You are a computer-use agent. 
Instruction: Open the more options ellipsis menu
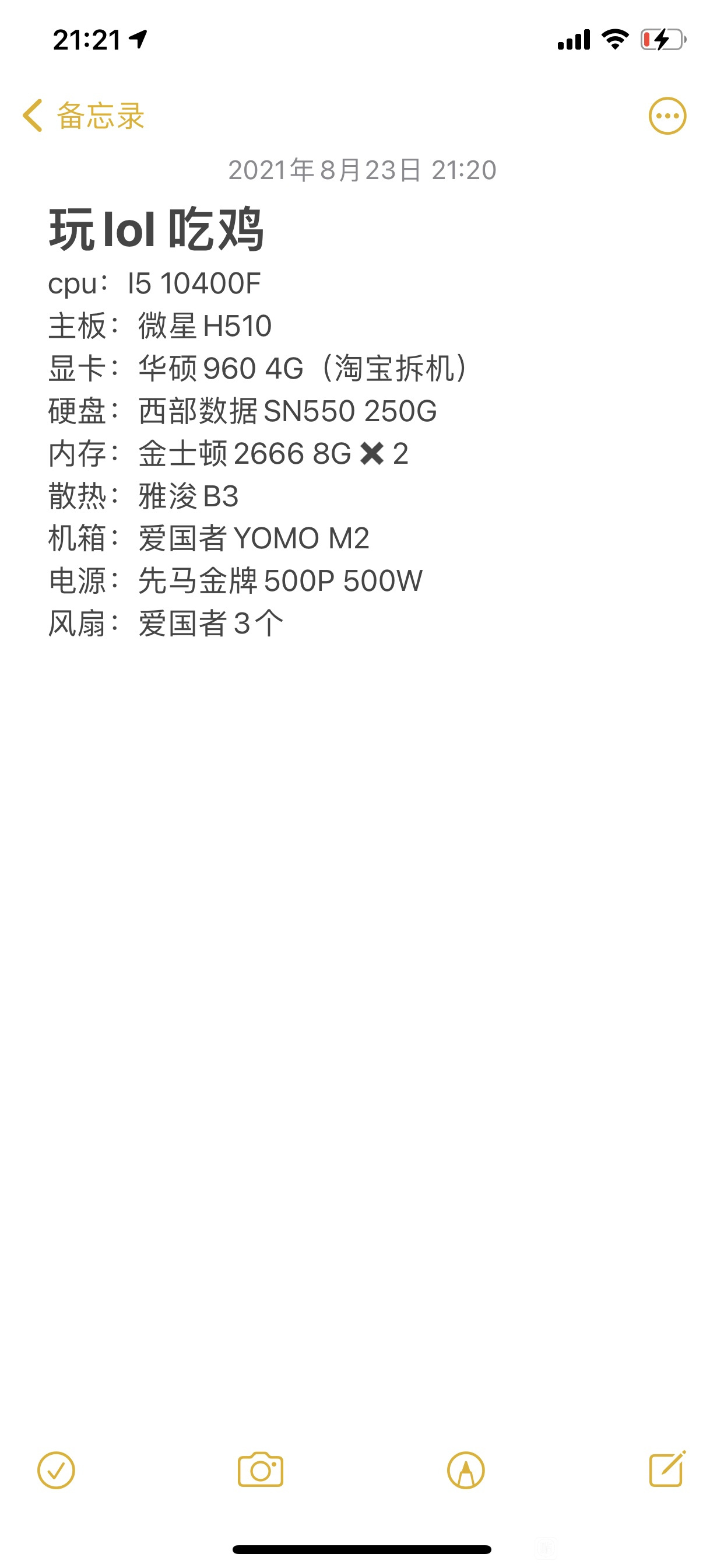pos(667,116)
